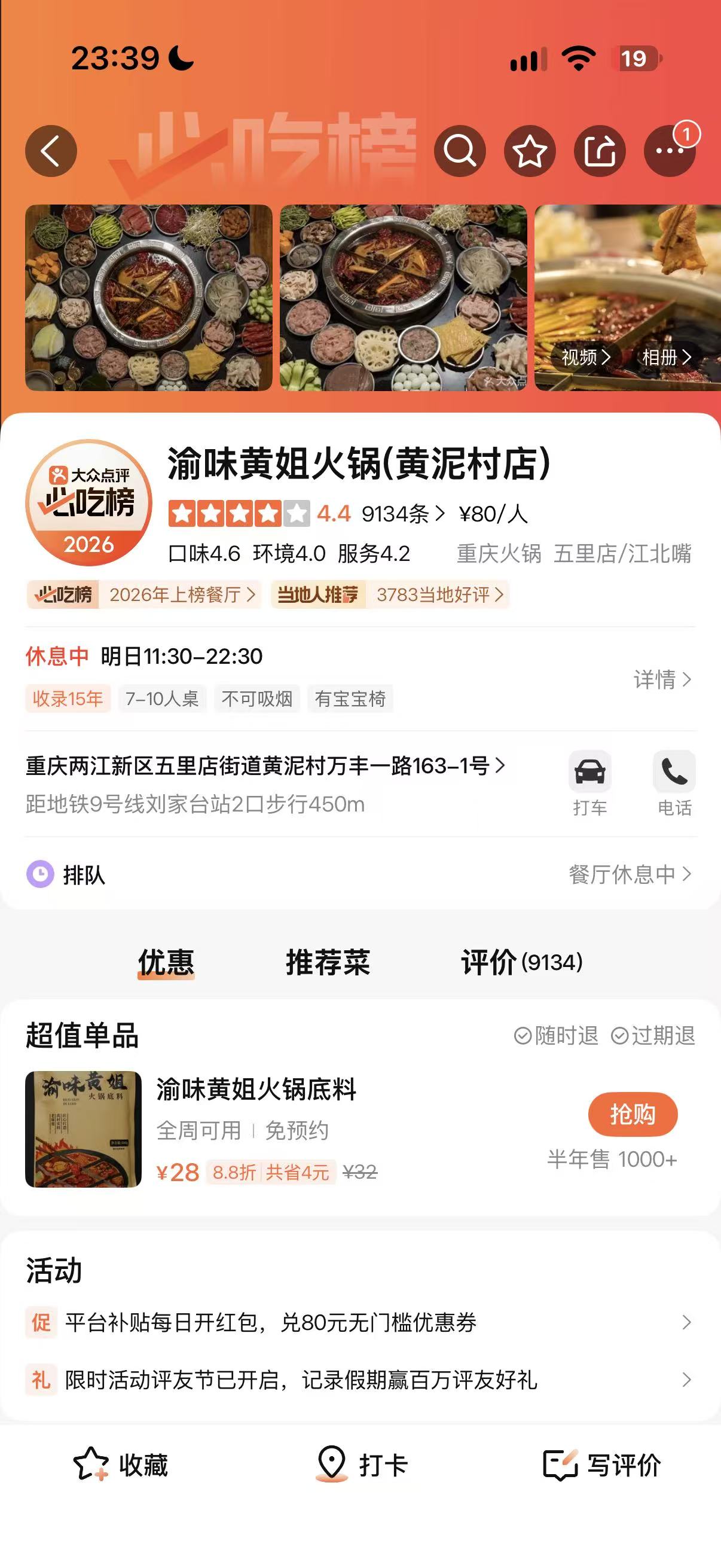Tap 写评价 to write a review
721x1568 pixels.
tap(602, 1465)
